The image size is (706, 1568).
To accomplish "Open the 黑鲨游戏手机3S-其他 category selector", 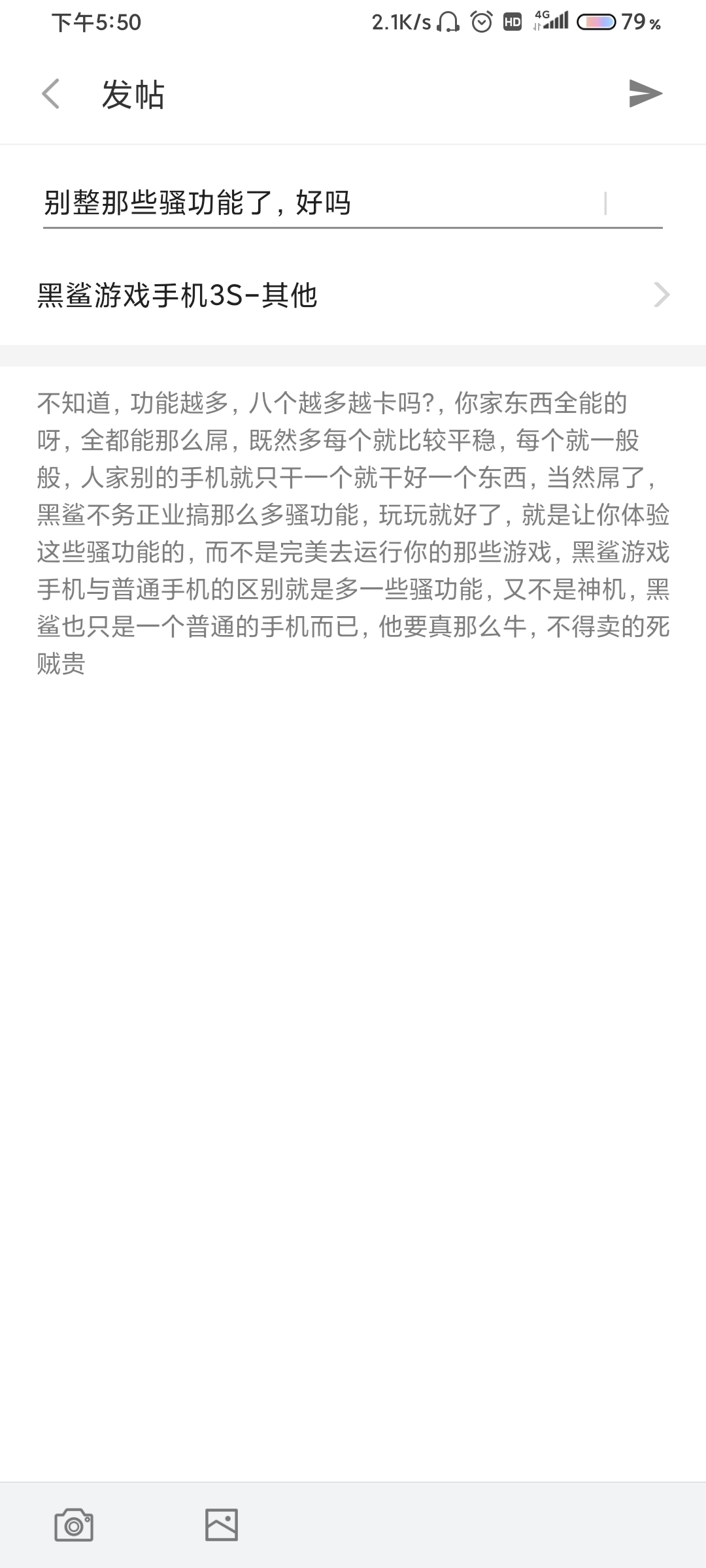I will click(353, 295).
